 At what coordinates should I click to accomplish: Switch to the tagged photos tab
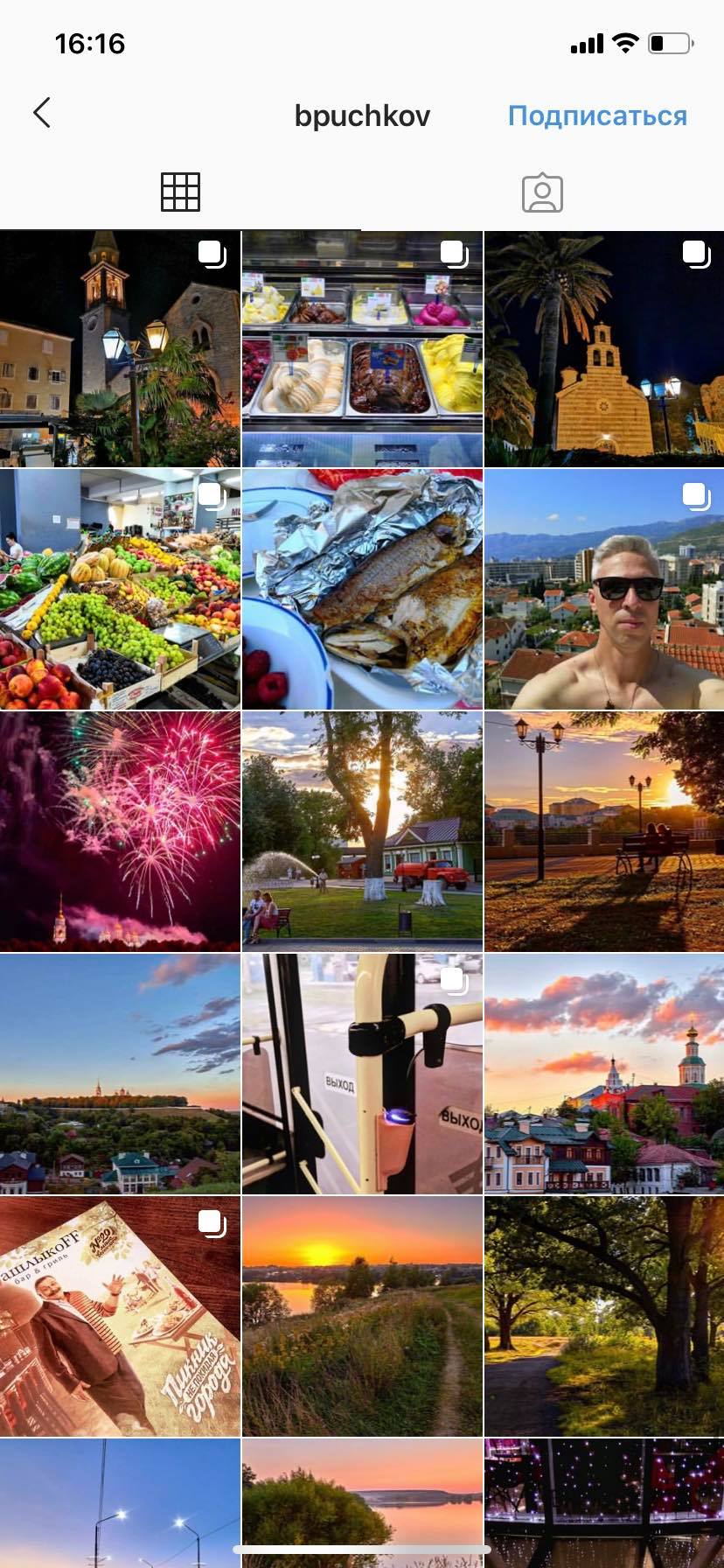click(x=542, y=192)
